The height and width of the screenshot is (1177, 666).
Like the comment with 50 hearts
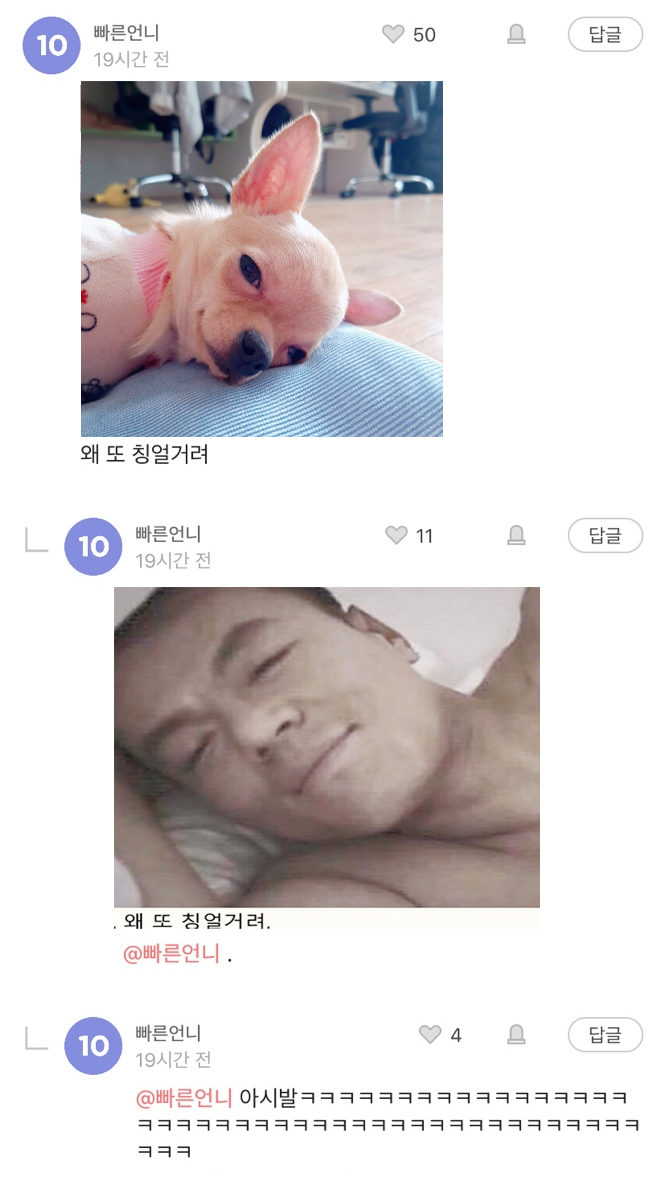pyautogui.click(x=393, y=35)
